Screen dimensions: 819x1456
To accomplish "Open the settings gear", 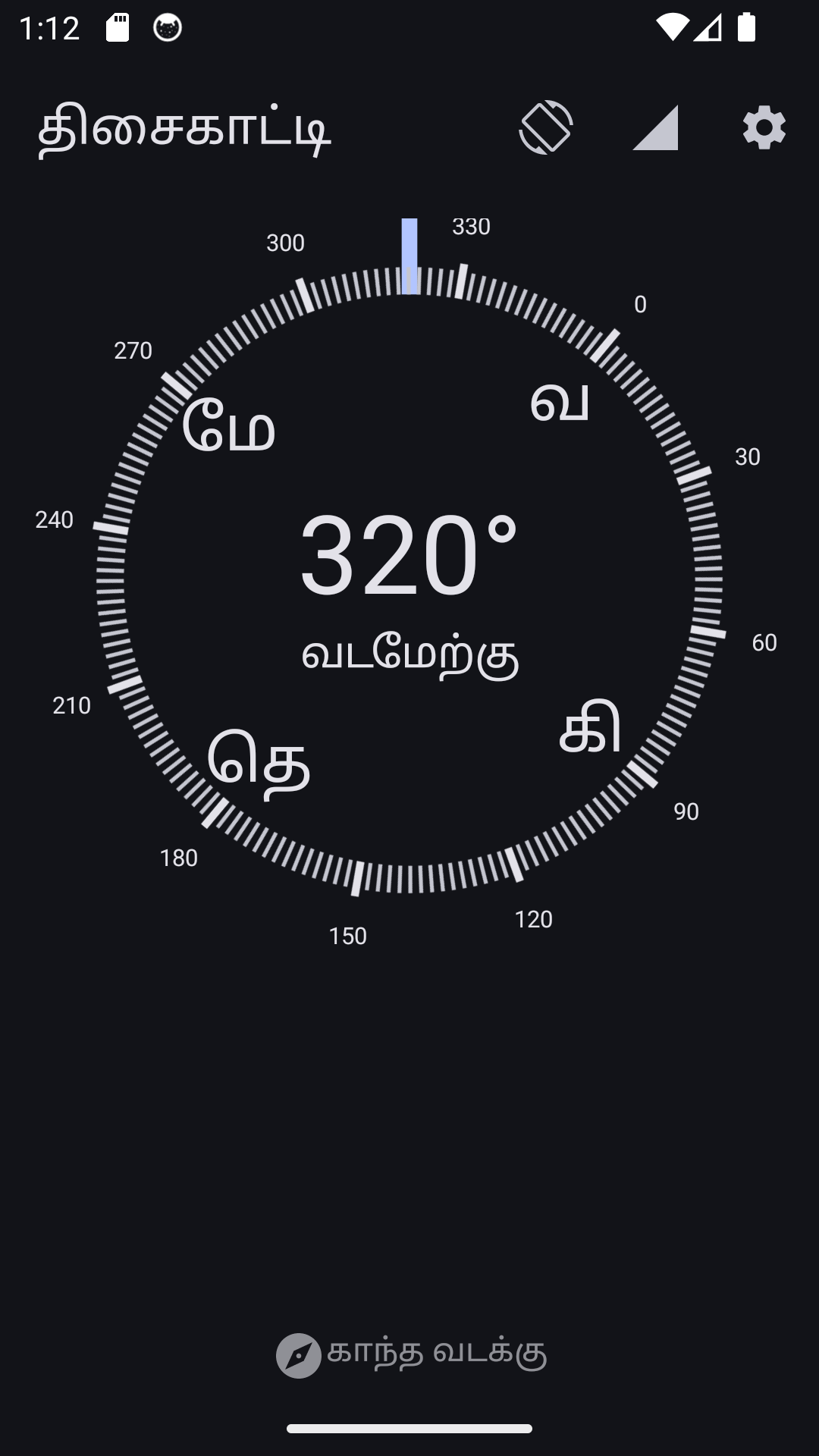I will [764, 127].
